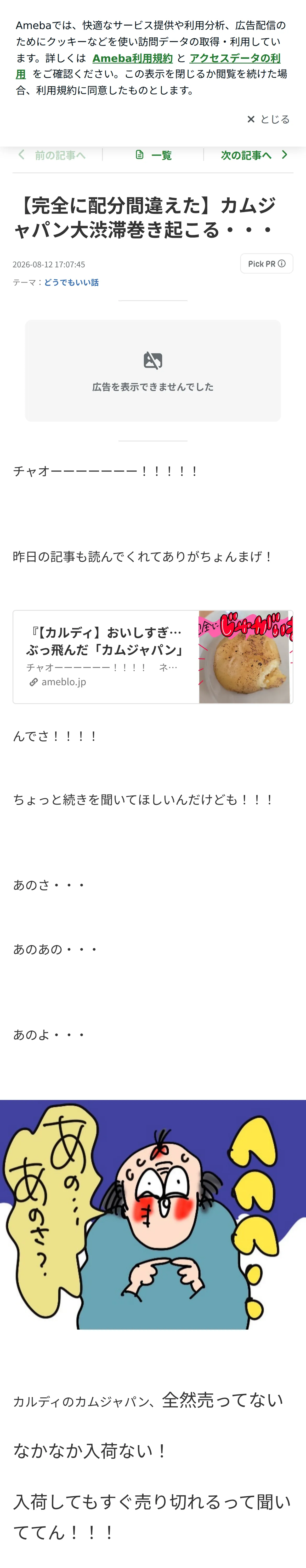Go to the next article (次の記事へ)
Viewport: 306px width, 1568px height.
click(254, 155)
